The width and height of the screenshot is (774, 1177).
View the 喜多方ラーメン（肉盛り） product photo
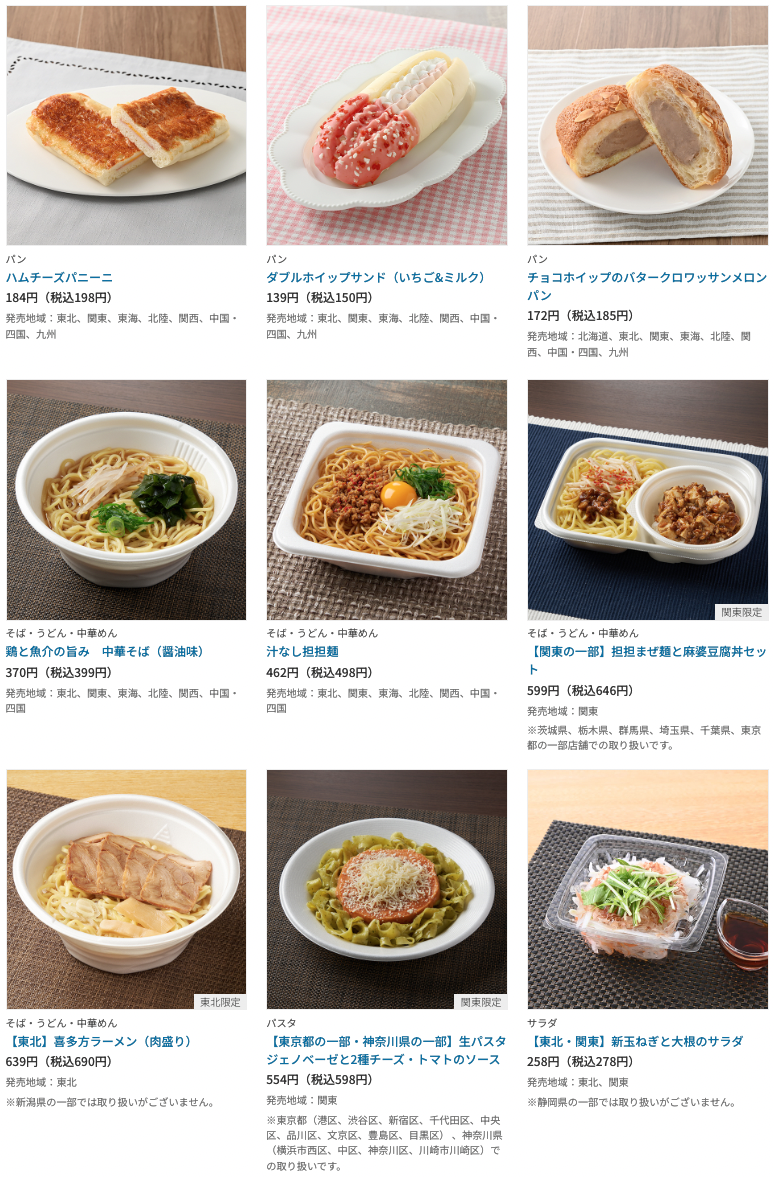[126, 889]
